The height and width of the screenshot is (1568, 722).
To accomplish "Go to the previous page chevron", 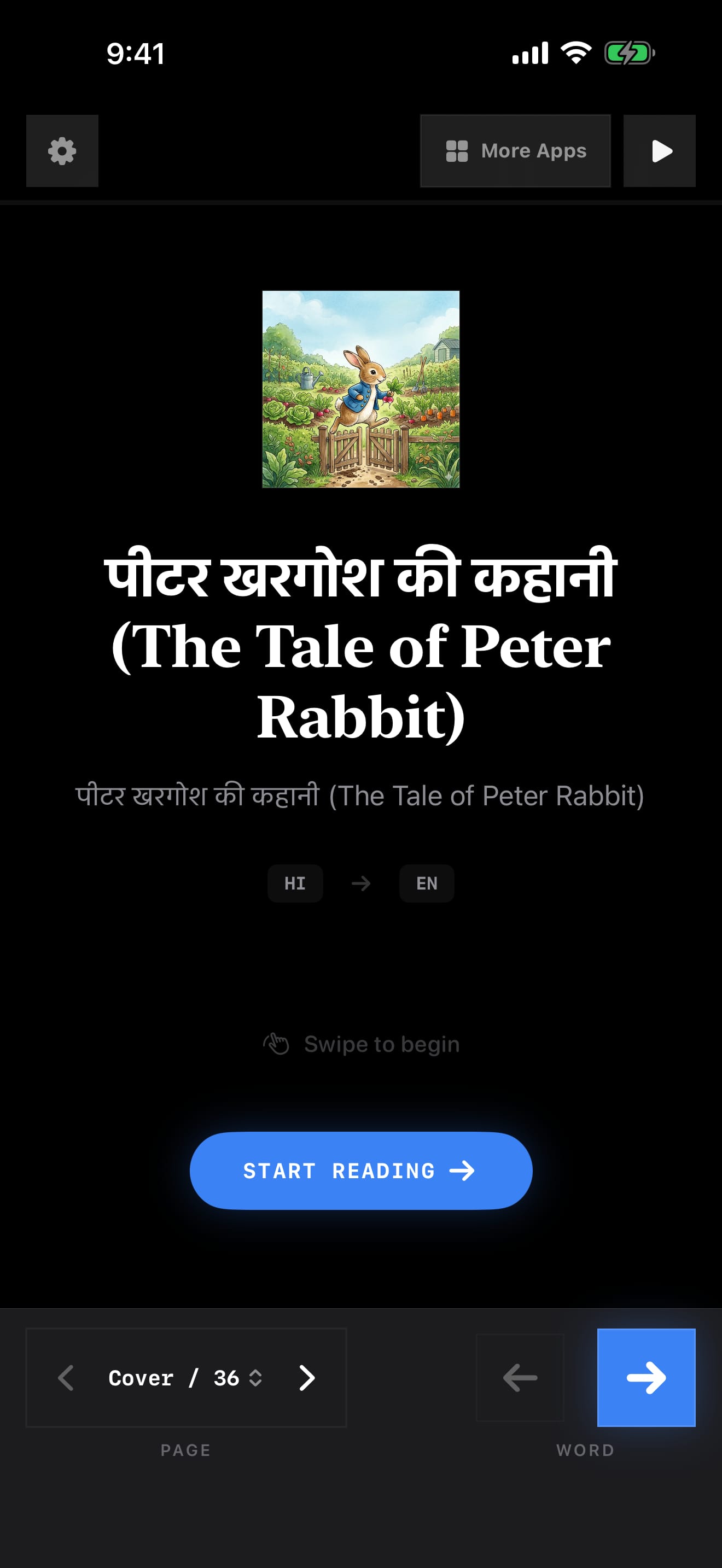I will 66,1378.
